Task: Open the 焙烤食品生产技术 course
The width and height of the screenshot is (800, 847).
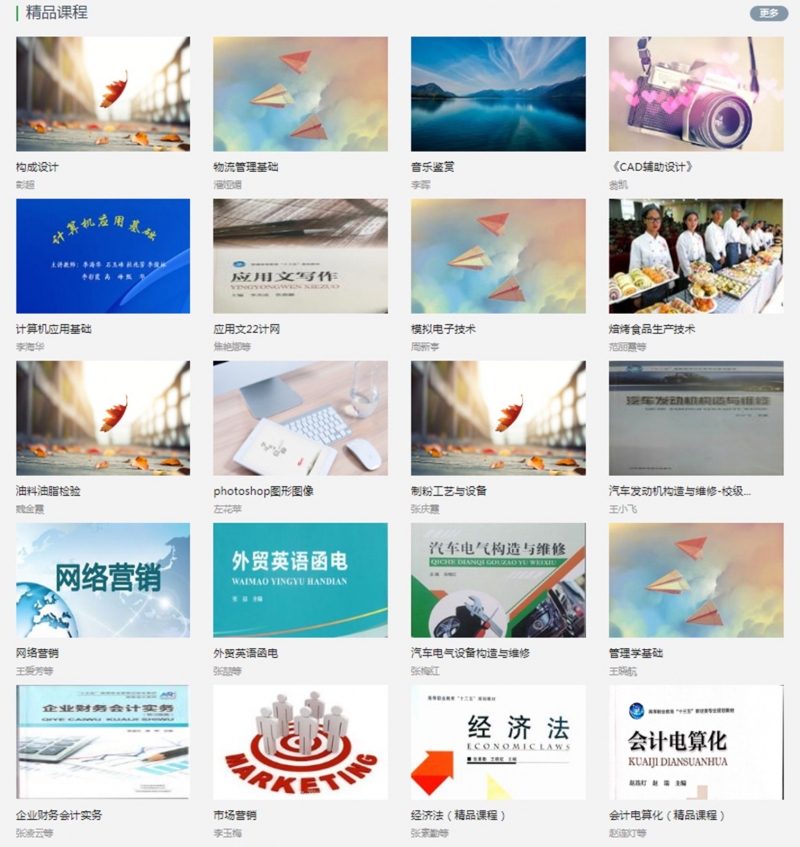Action: coord(696,256)
